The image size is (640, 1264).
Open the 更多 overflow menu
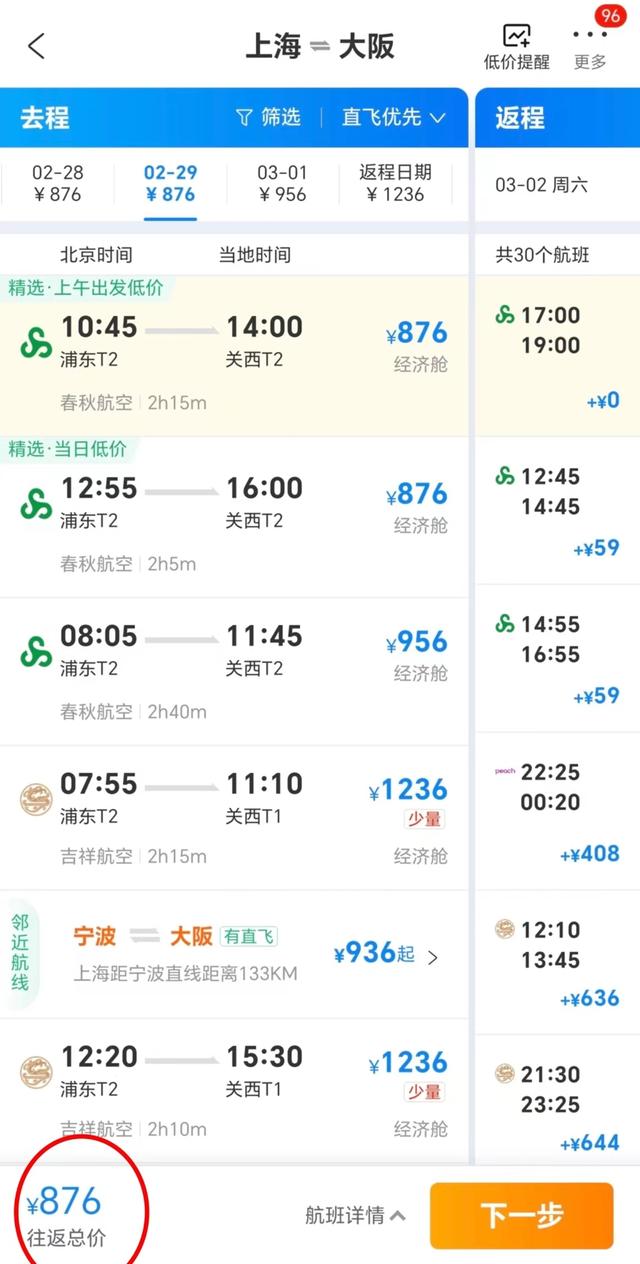pos(590,47)
